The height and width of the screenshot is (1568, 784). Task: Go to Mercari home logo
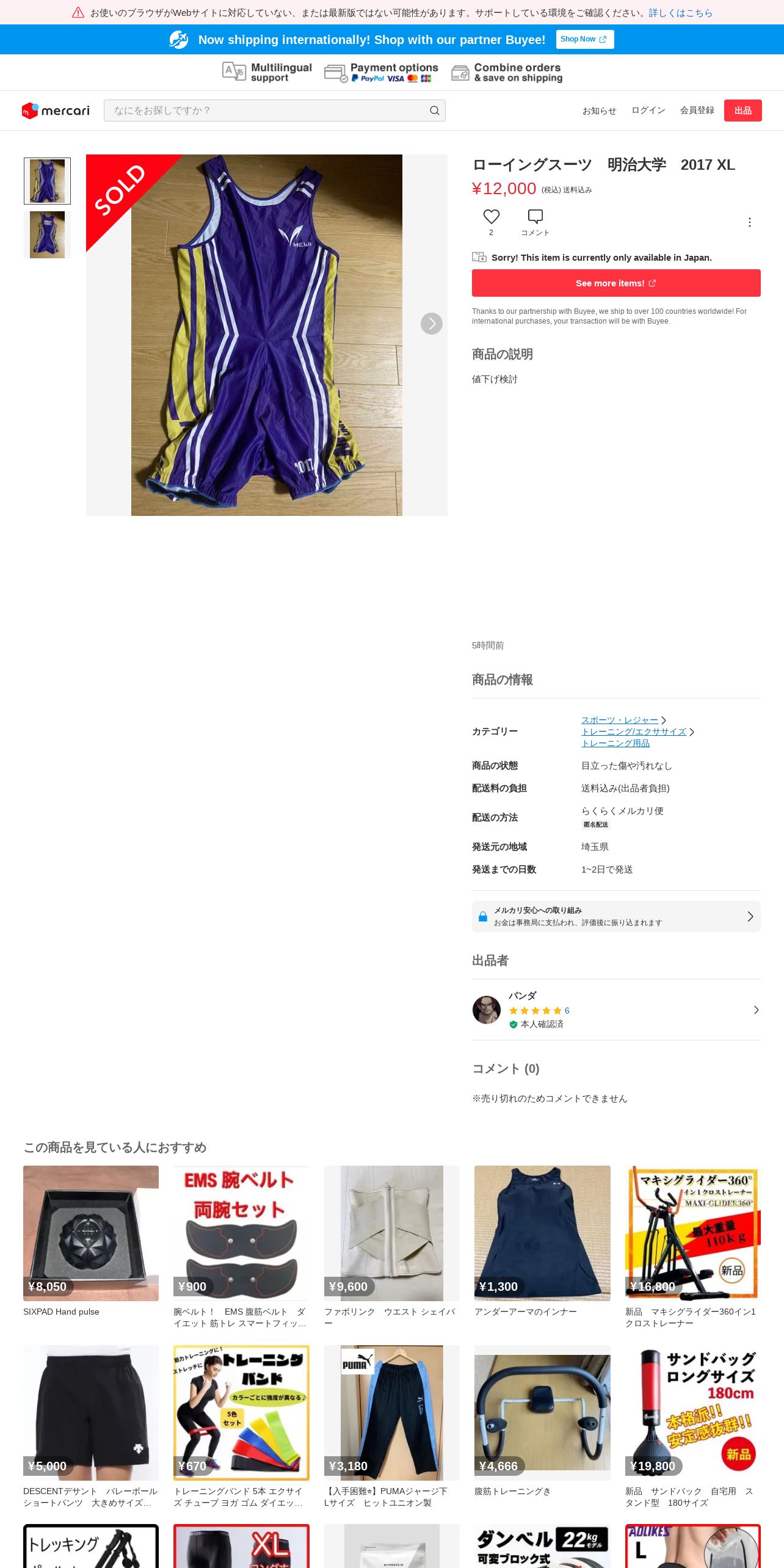[x=56, y=111]
